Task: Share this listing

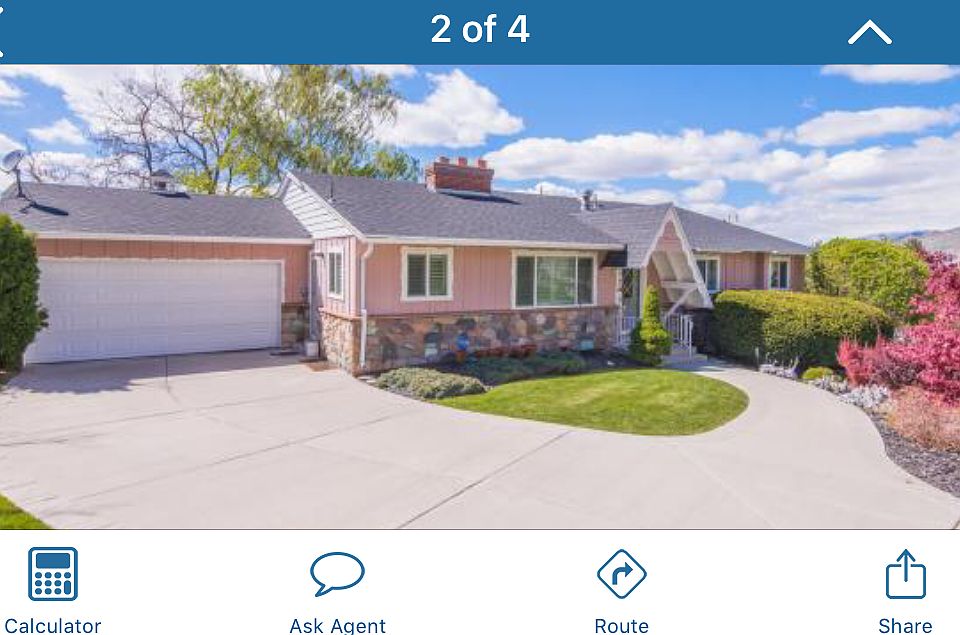Action: click(905, 590)
